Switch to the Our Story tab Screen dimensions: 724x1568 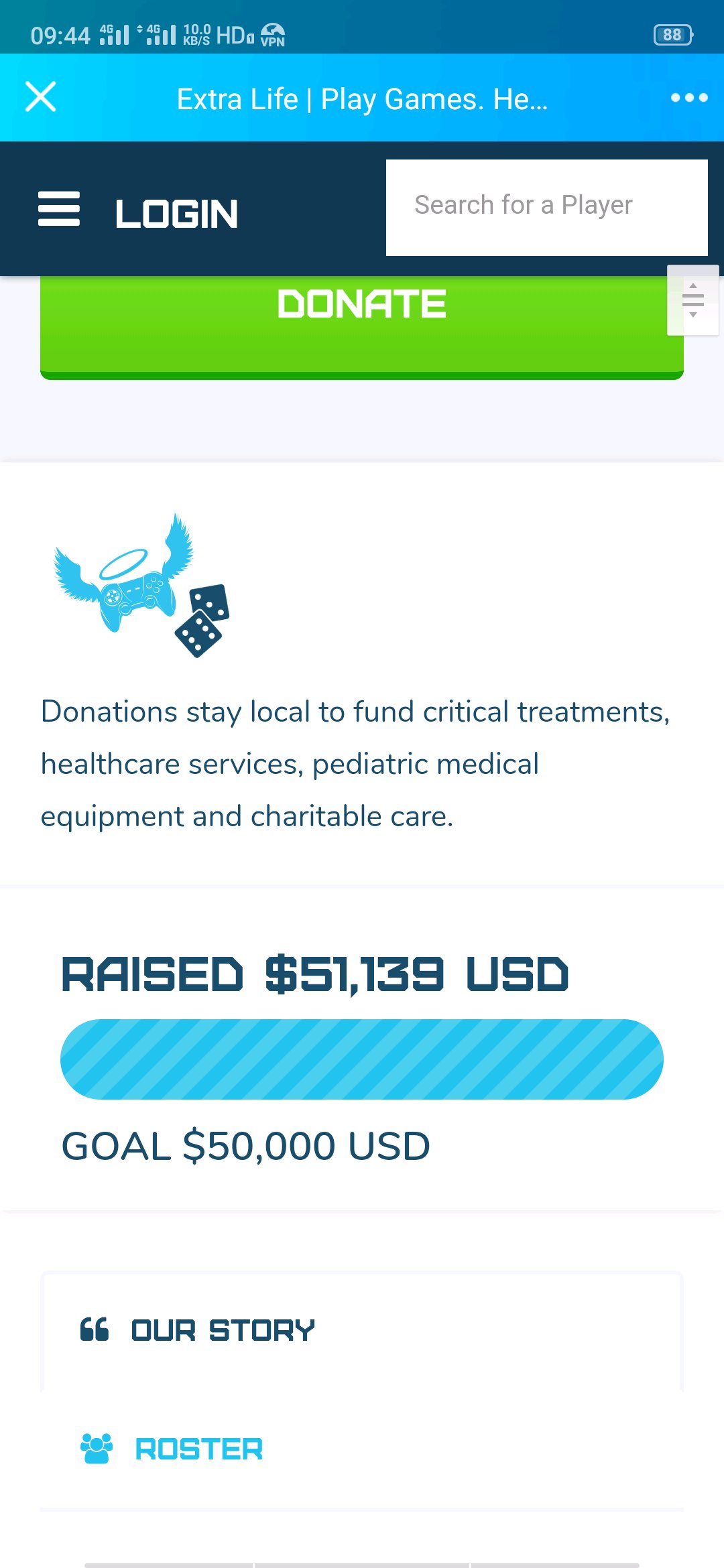click(x=223, y=1330)
